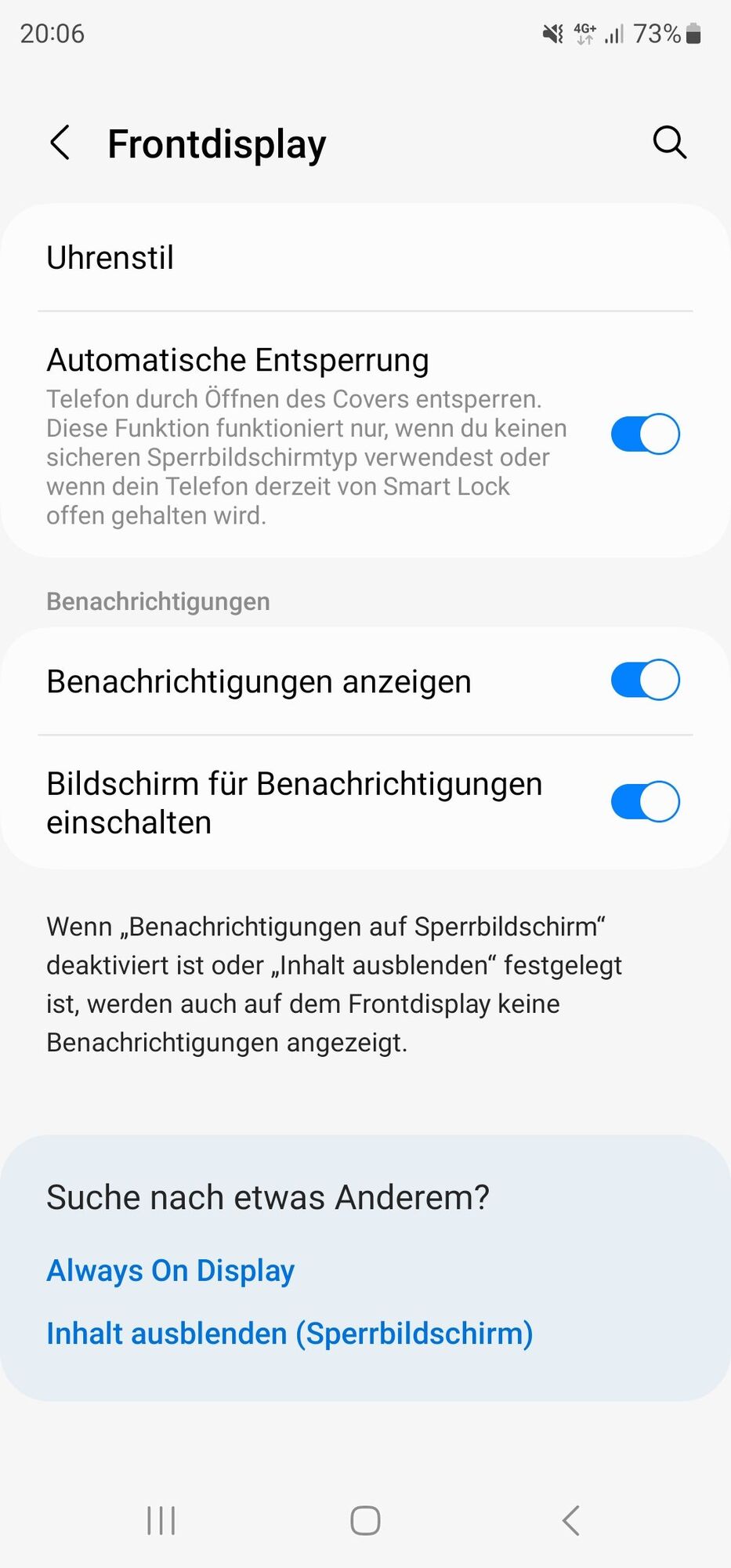Disable Automatische Entsperrung switch
The image size is (731, 1568).
(x=645, y=434)
